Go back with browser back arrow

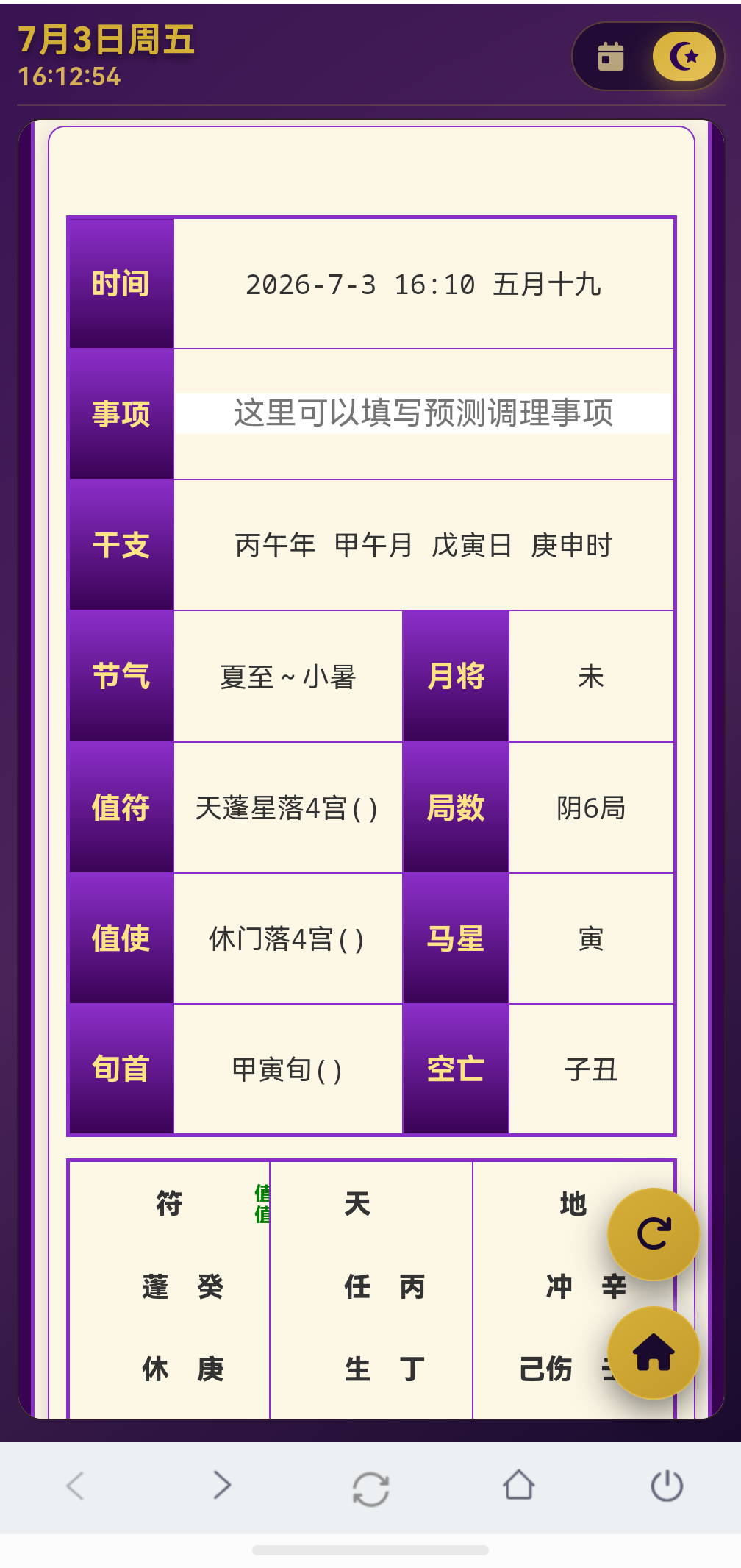point(76,1485)
